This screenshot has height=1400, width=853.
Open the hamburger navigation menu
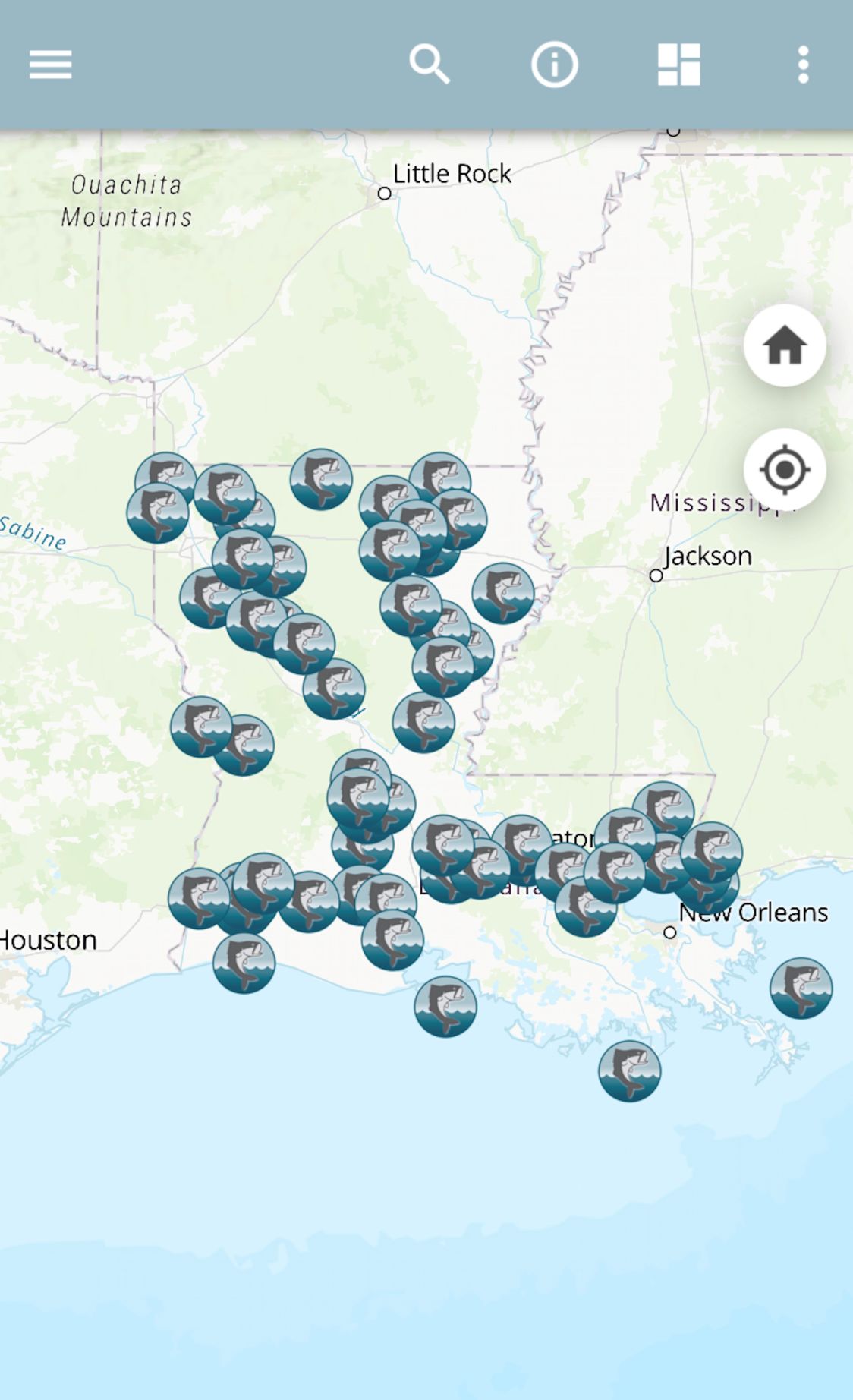(51, 65)
